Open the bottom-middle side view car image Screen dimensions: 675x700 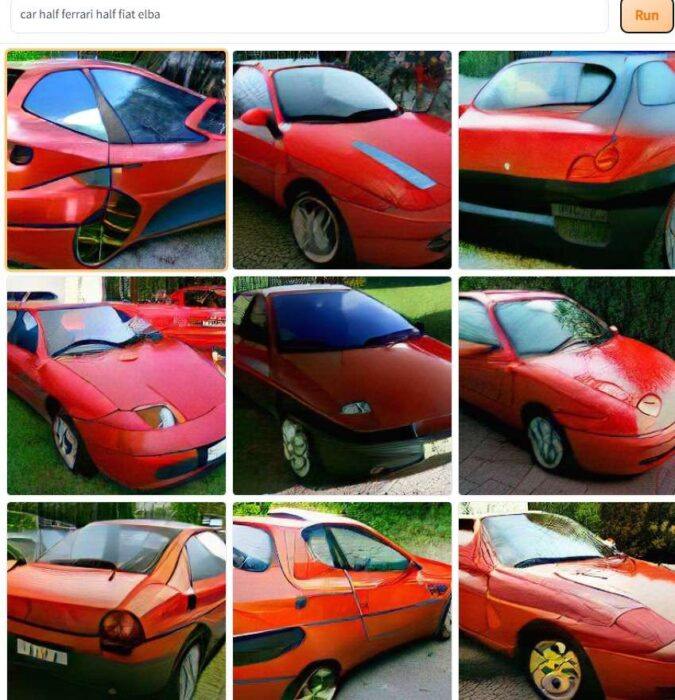point(342,602)
